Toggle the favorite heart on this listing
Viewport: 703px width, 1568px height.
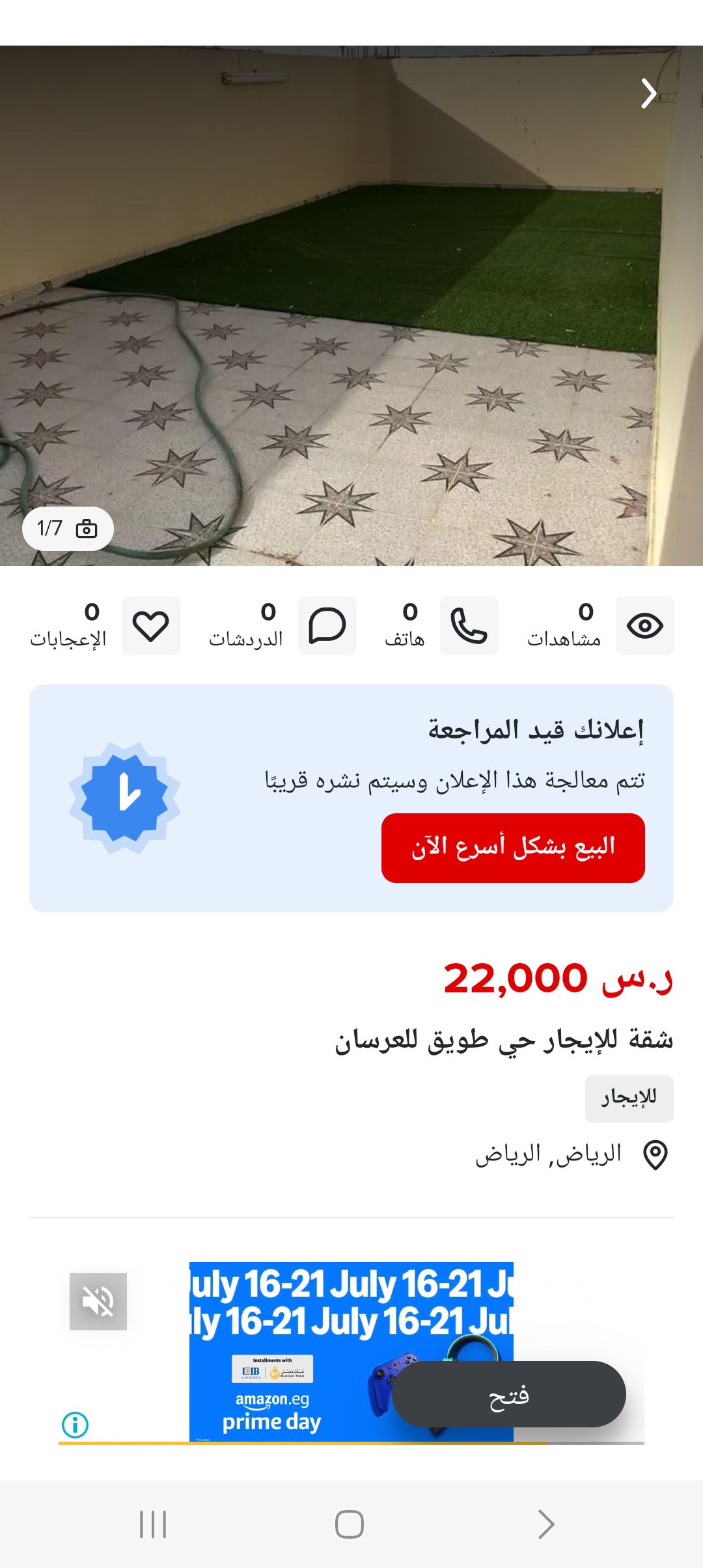tap(150, 626)
